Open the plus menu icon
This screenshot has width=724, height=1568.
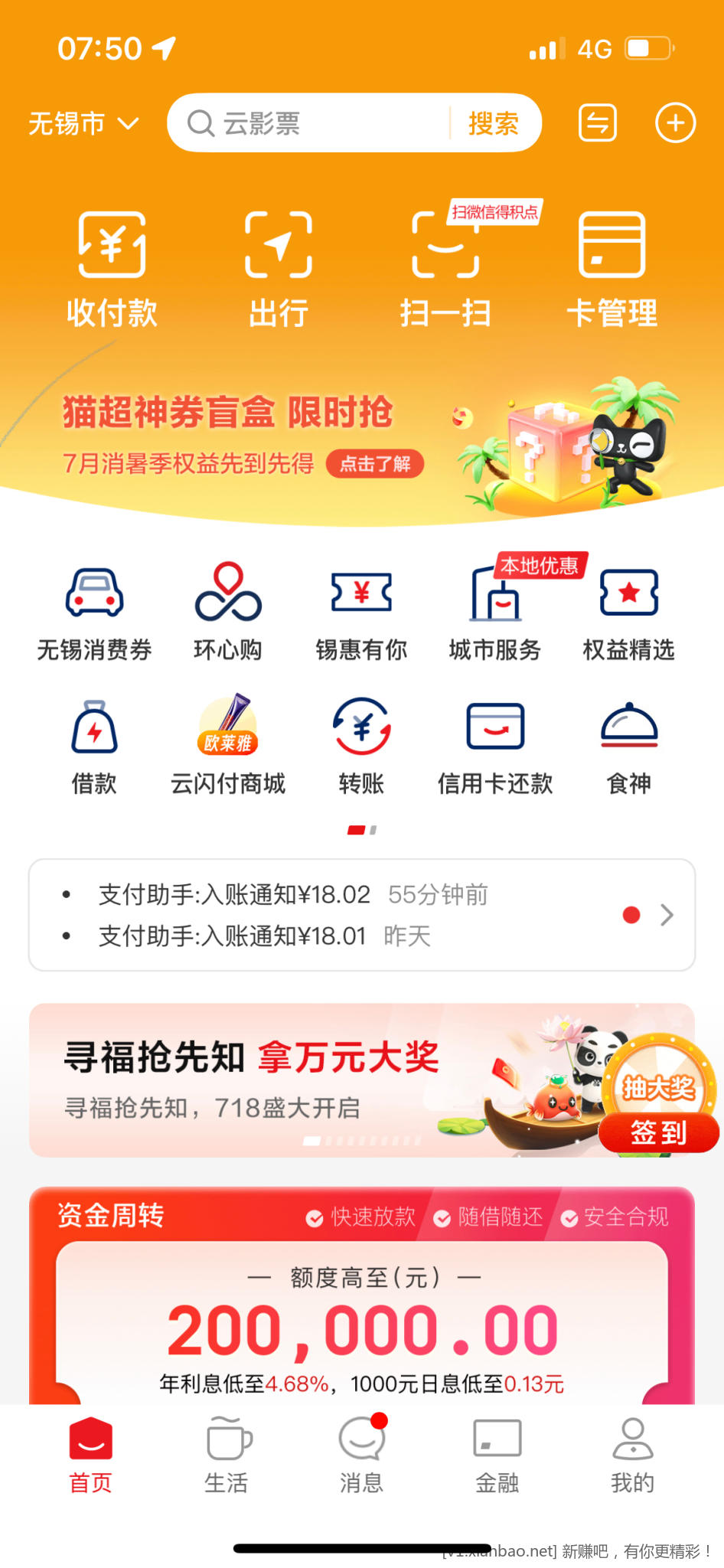point(675,123)
